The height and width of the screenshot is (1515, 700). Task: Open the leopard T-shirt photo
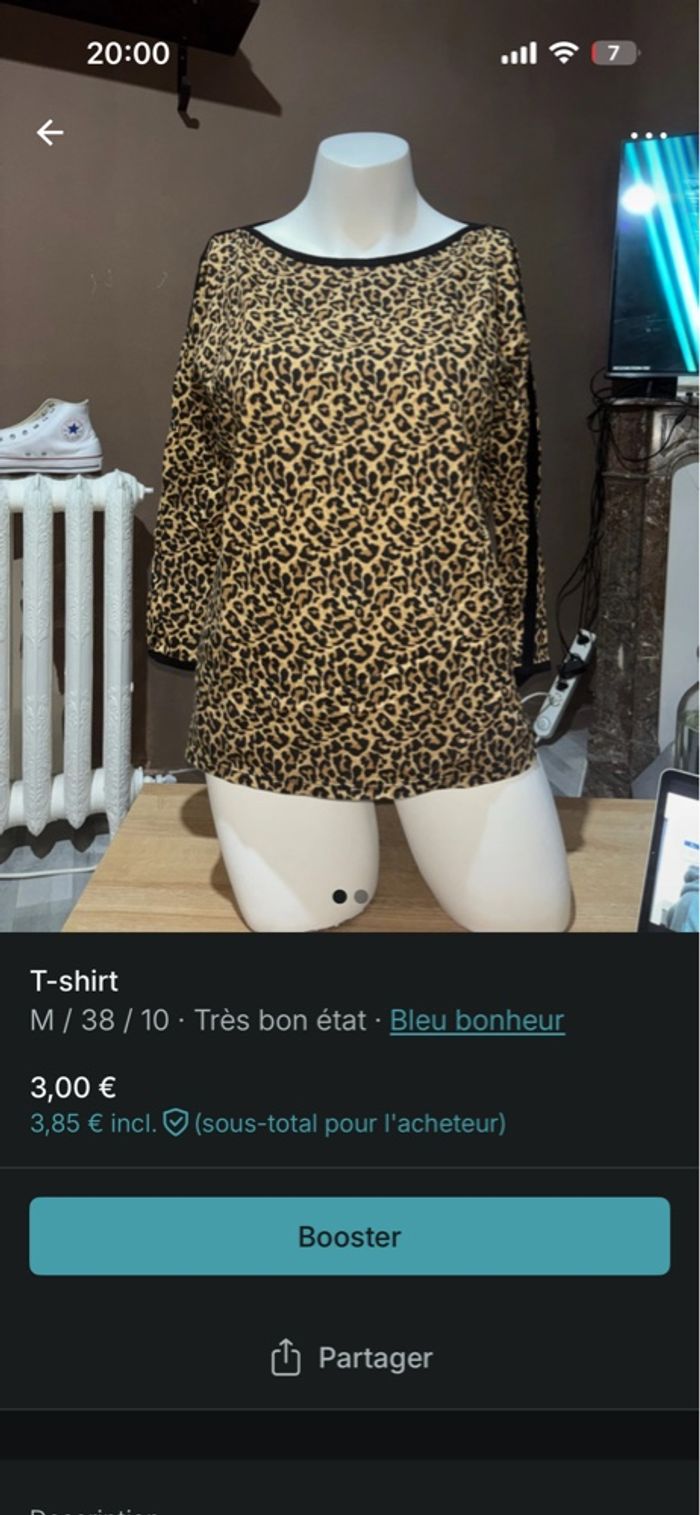tap(350, 500)
